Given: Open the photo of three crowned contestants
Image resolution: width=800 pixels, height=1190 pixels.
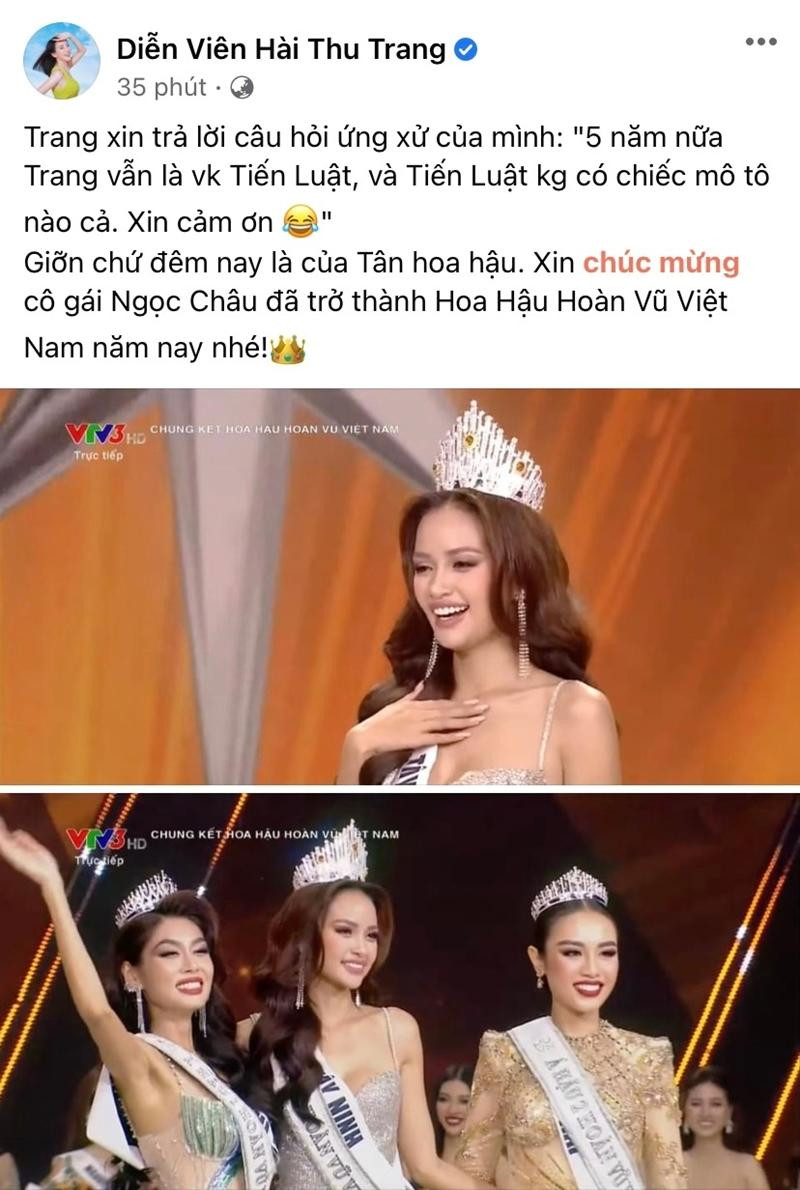Looking at the screenshot, I should (400, 990).
